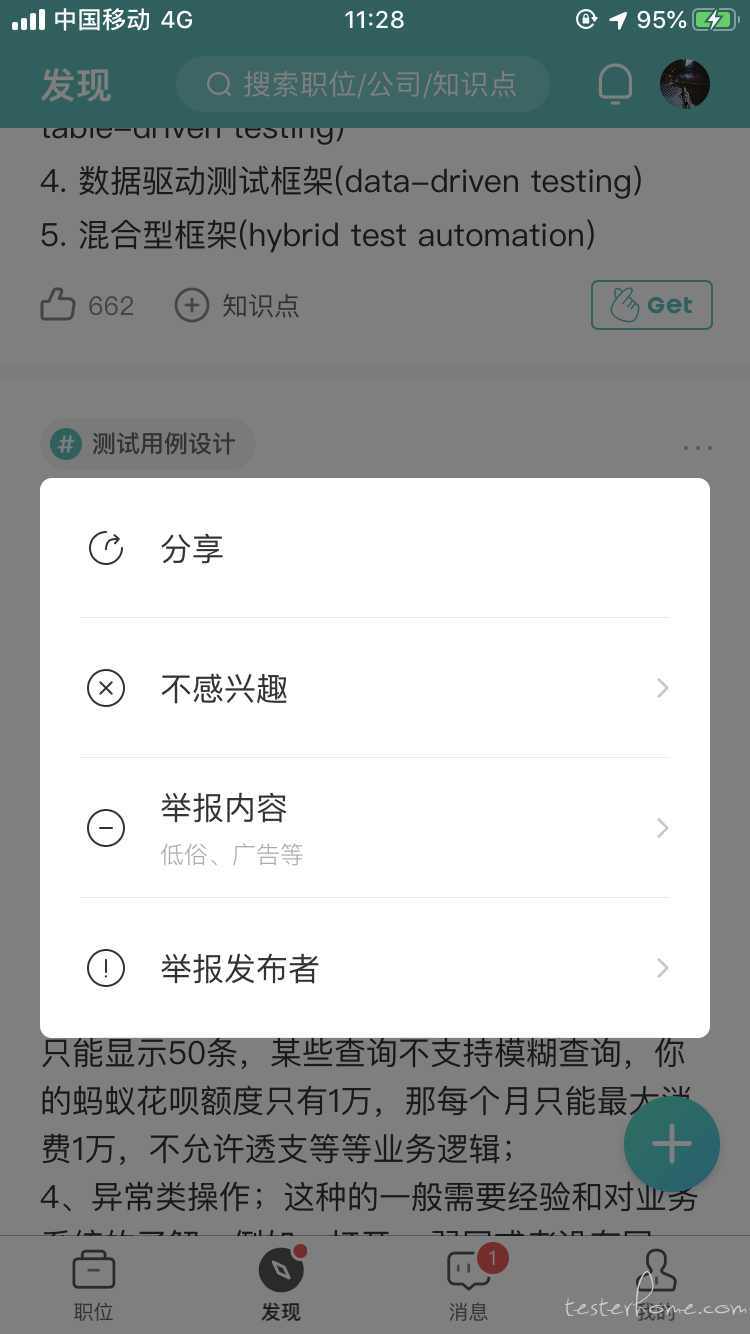750x1334 pixels.
Task: Like the post with 662 likes
Action: pyautogui.click(x=87, y=305)
